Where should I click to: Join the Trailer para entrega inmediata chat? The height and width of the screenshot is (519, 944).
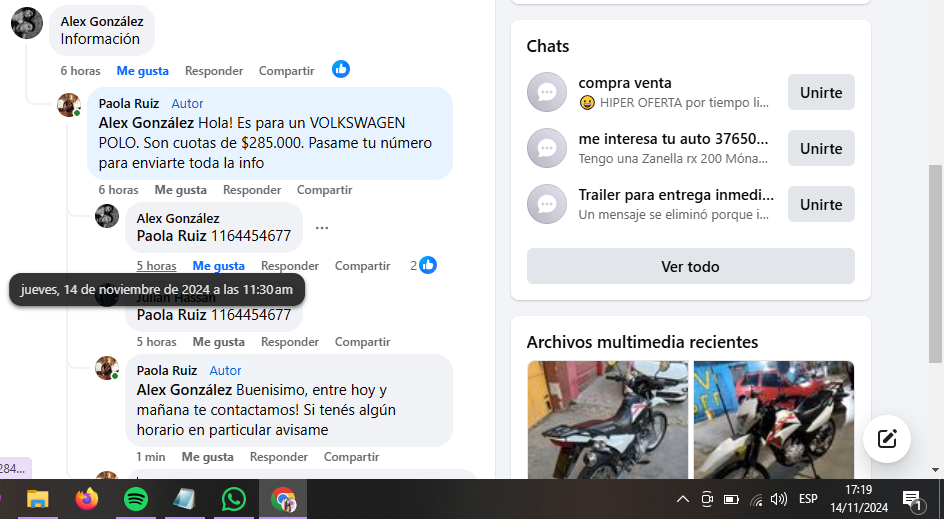click(820, 204)
